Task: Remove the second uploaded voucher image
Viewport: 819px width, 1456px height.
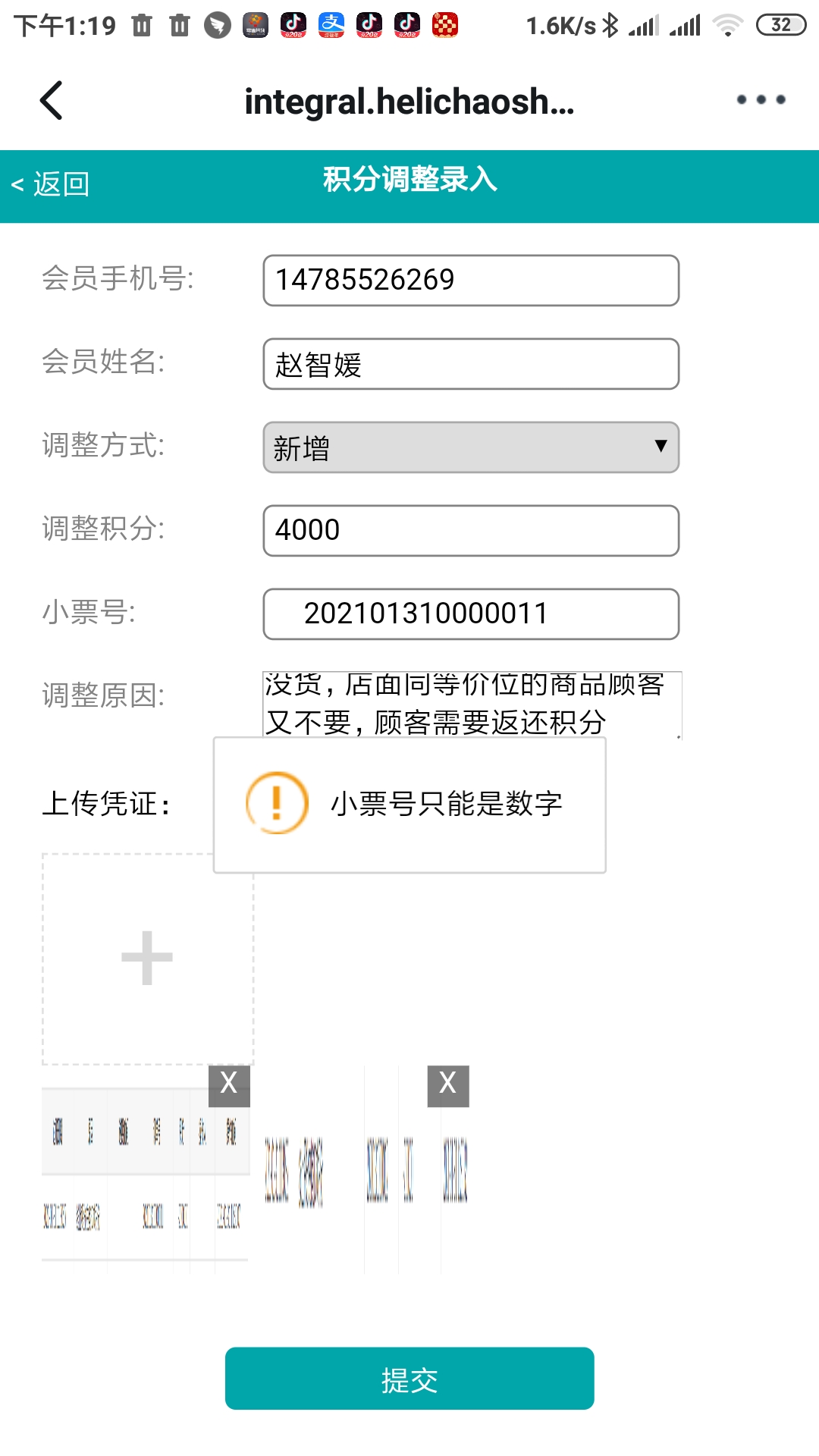Action: [448, 1084]
